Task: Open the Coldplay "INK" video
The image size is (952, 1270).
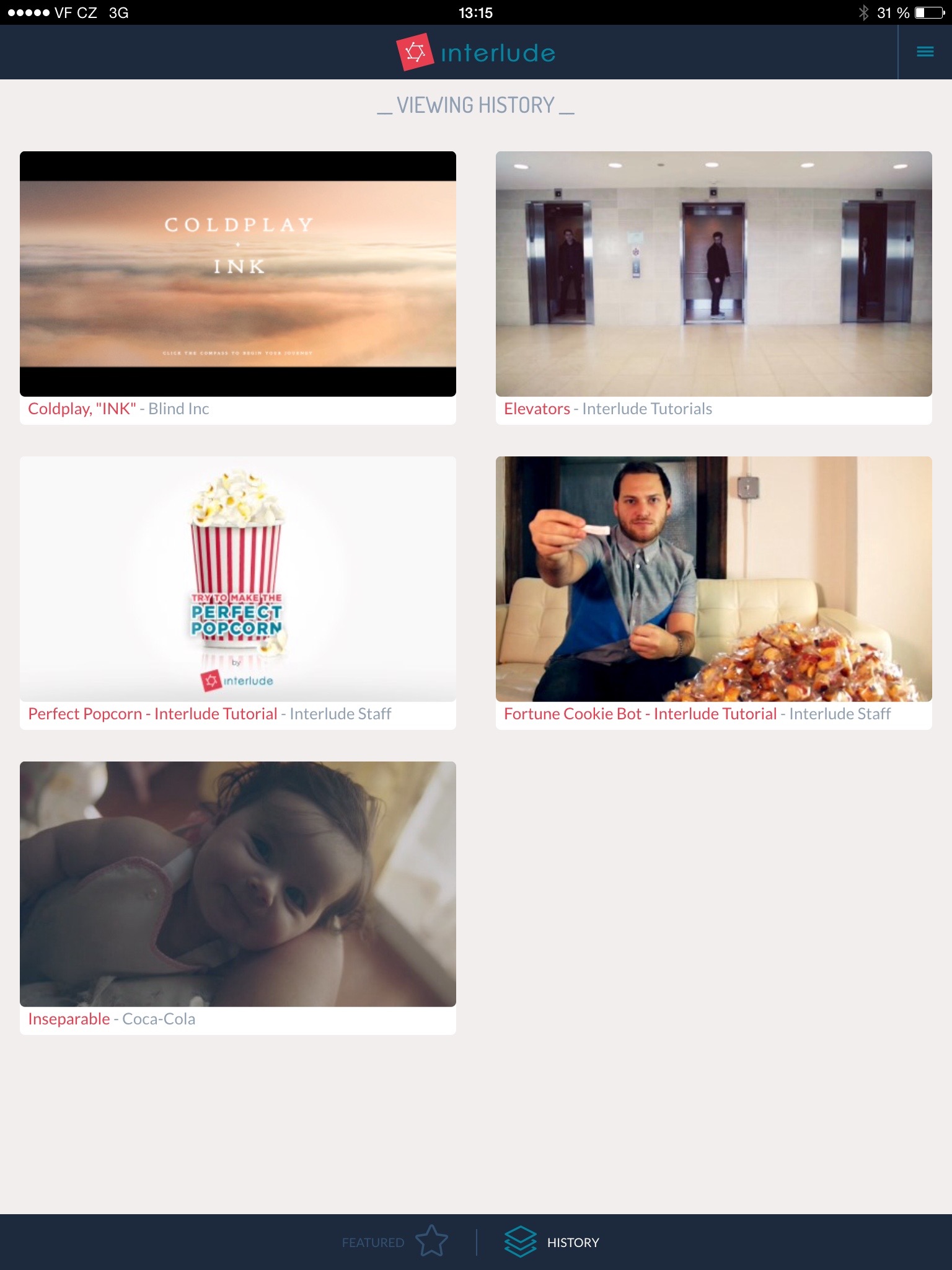Action: click(238, 274)
